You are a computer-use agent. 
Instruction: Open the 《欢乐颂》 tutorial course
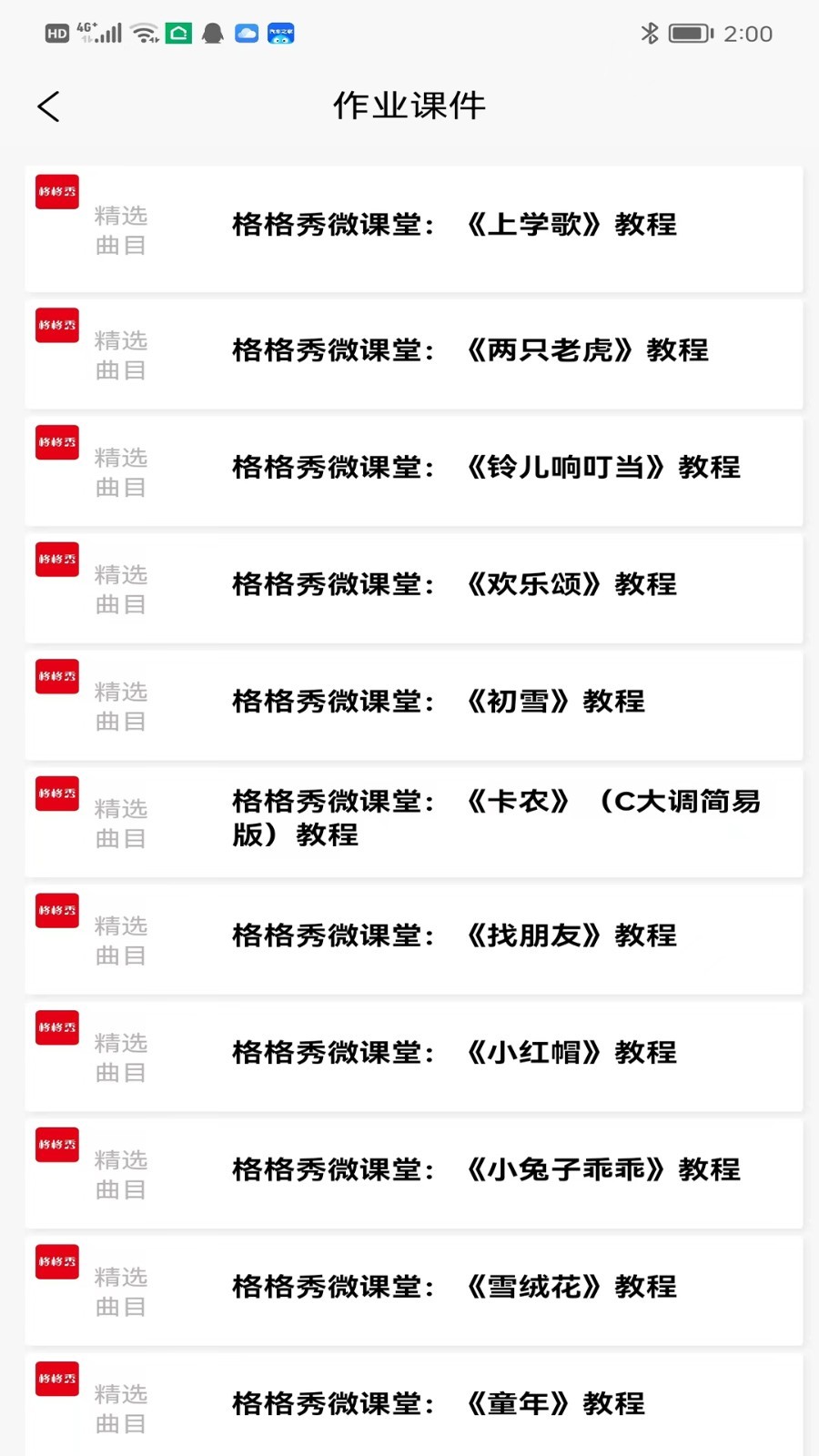point(452,585)
